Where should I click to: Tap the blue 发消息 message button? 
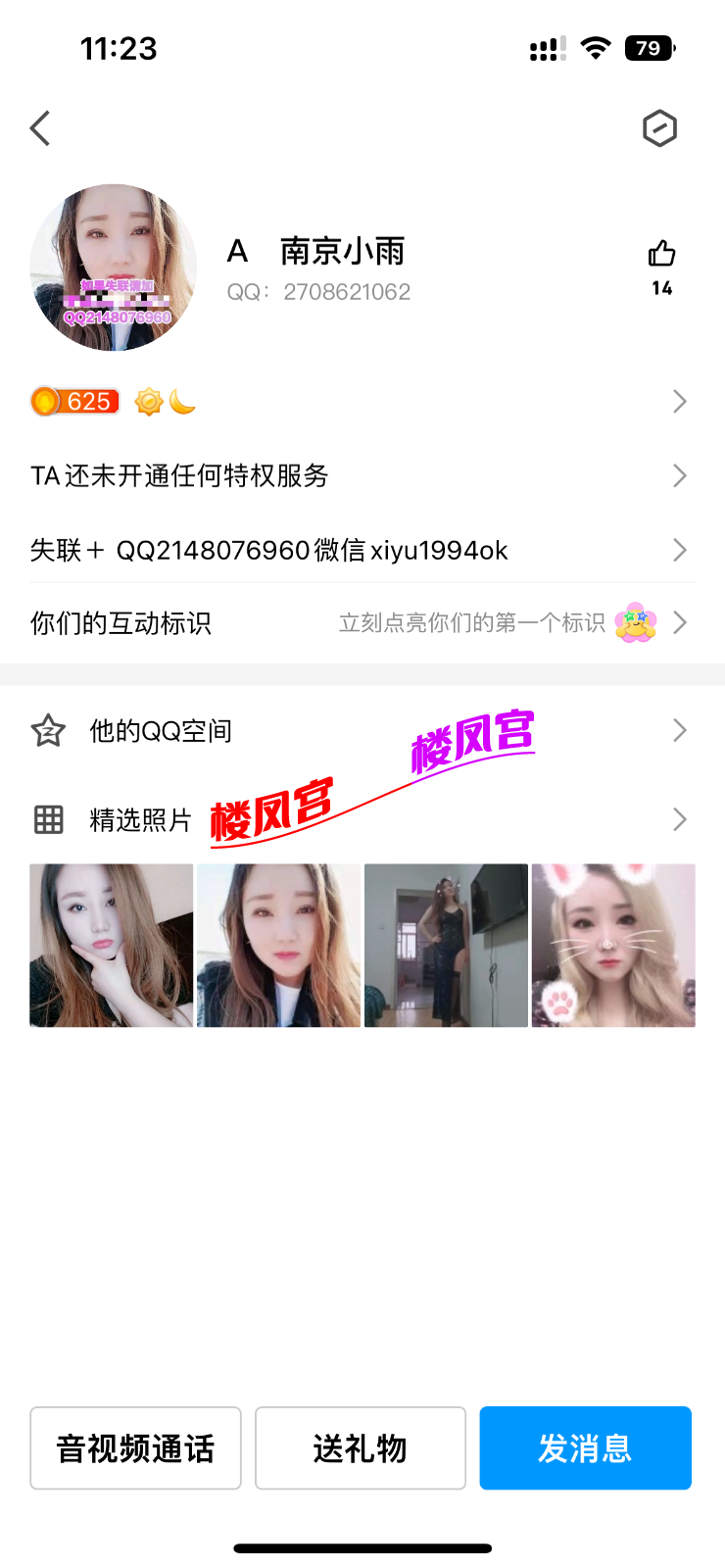tap(585, 1447)
